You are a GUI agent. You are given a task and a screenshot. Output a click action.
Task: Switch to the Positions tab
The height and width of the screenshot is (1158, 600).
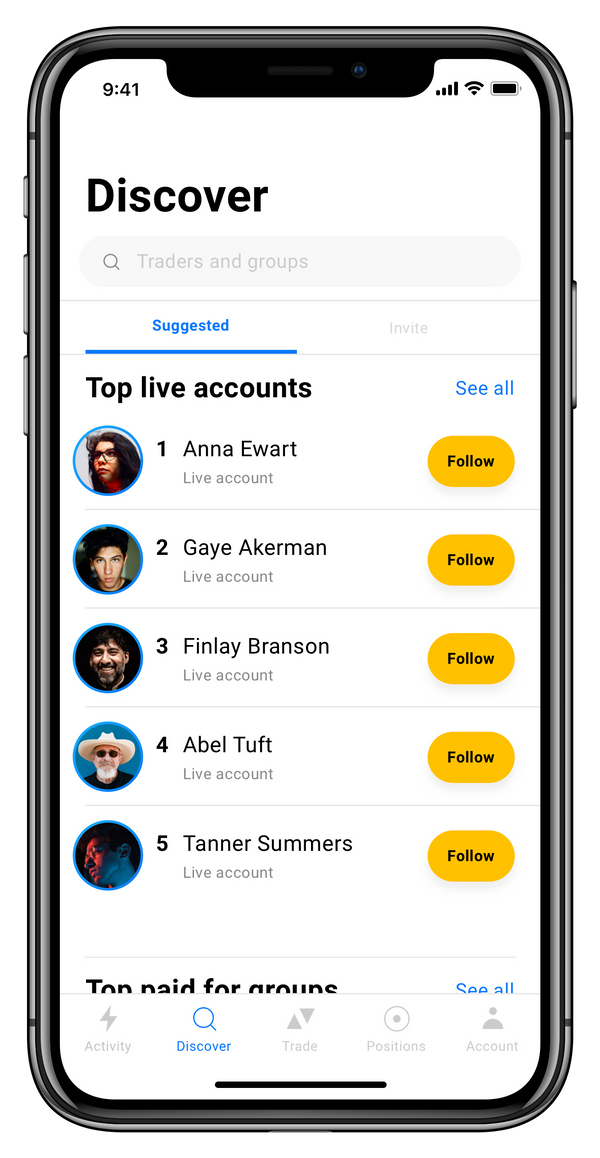(396, 1030)
